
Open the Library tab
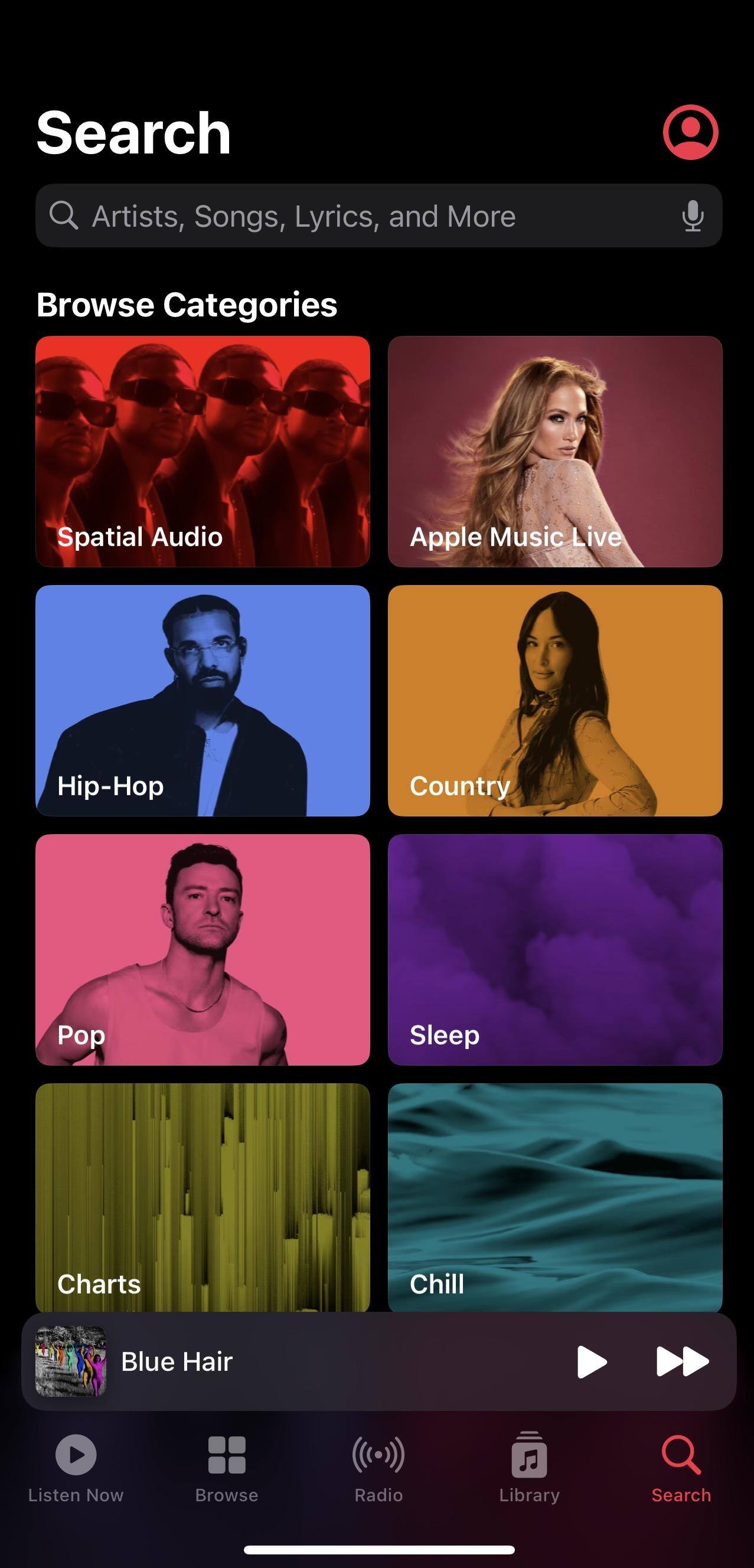(x=529, y=1468)
